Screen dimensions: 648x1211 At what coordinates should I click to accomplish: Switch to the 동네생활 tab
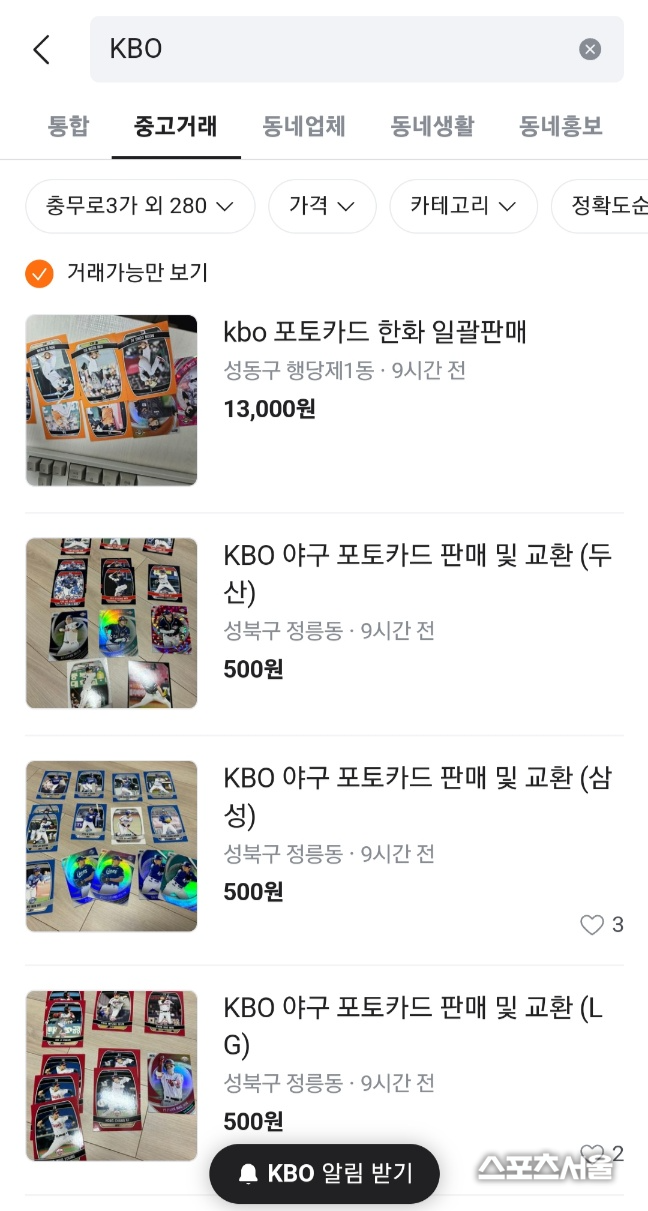pos(432,127)
